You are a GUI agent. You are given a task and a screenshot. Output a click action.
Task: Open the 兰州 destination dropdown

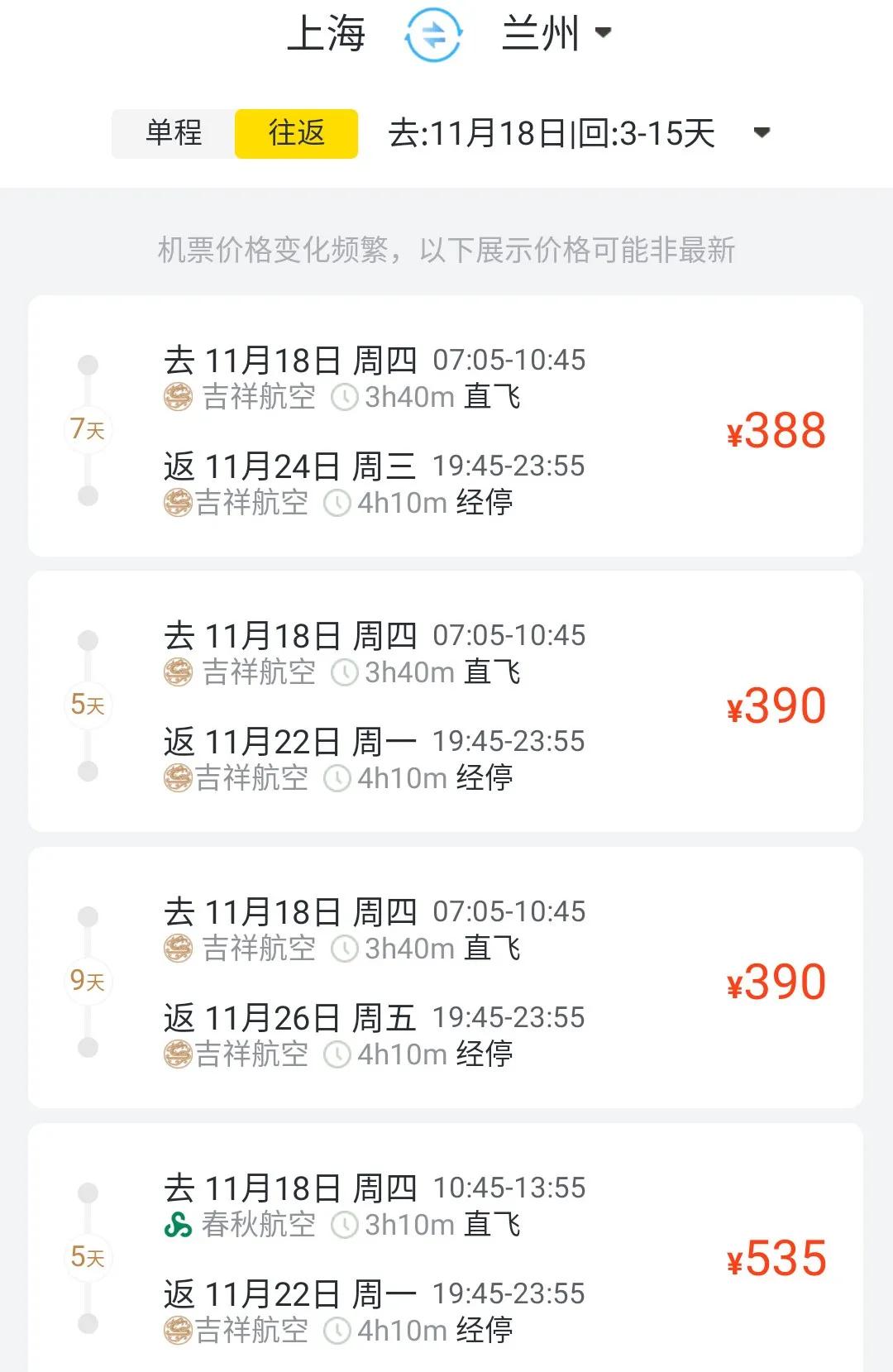556,35
